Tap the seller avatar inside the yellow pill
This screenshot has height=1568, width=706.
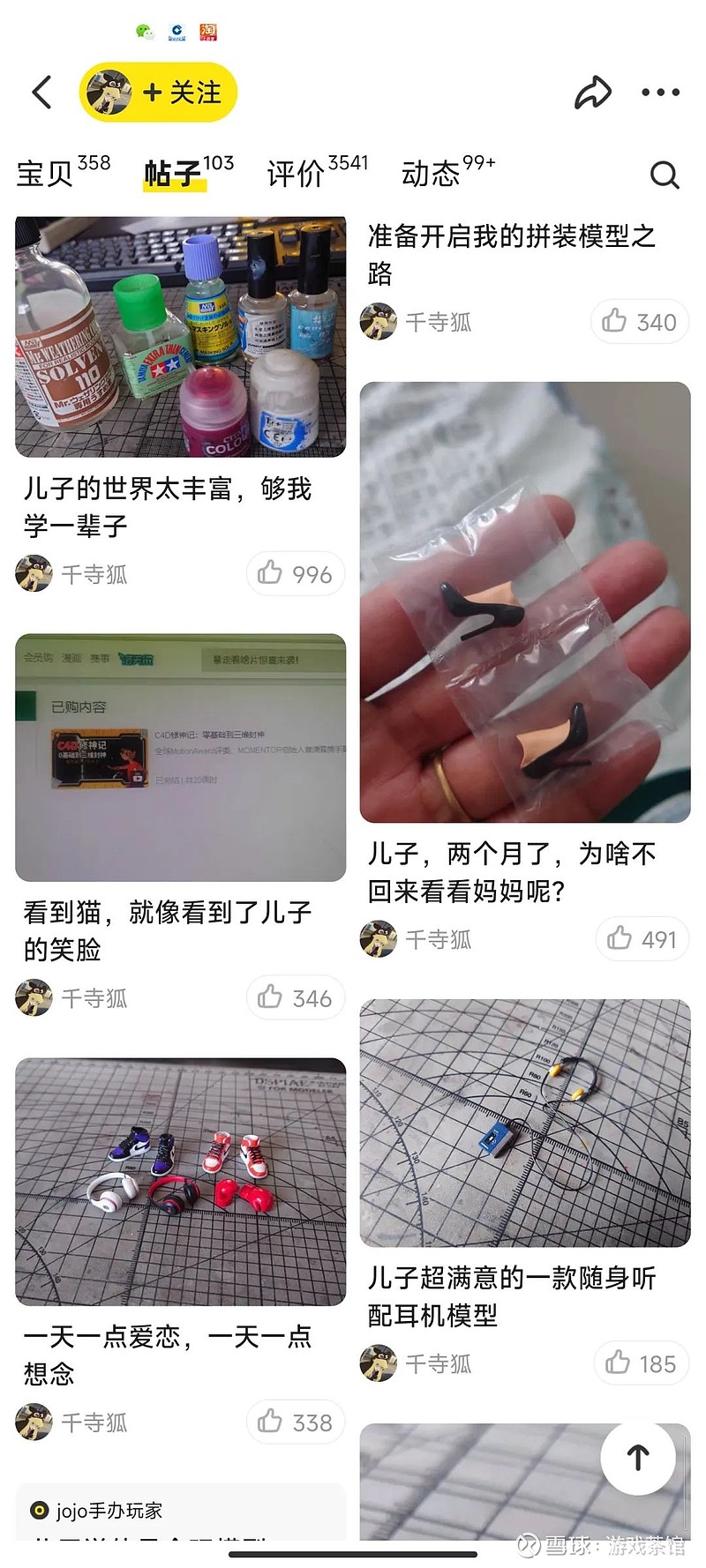pos(109,92)
